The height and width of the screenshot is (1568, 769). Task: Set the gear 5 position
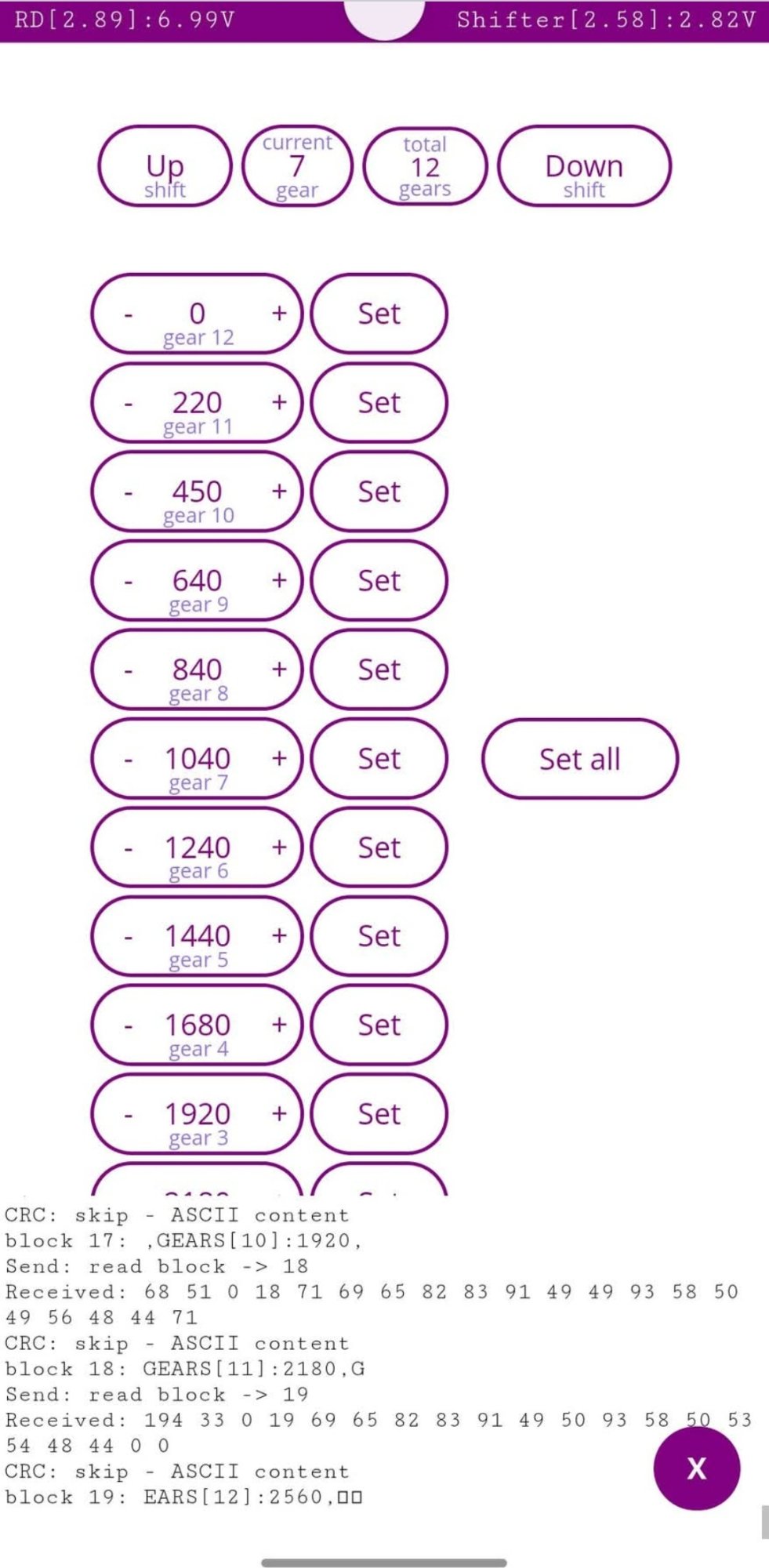tap(379, 936)
